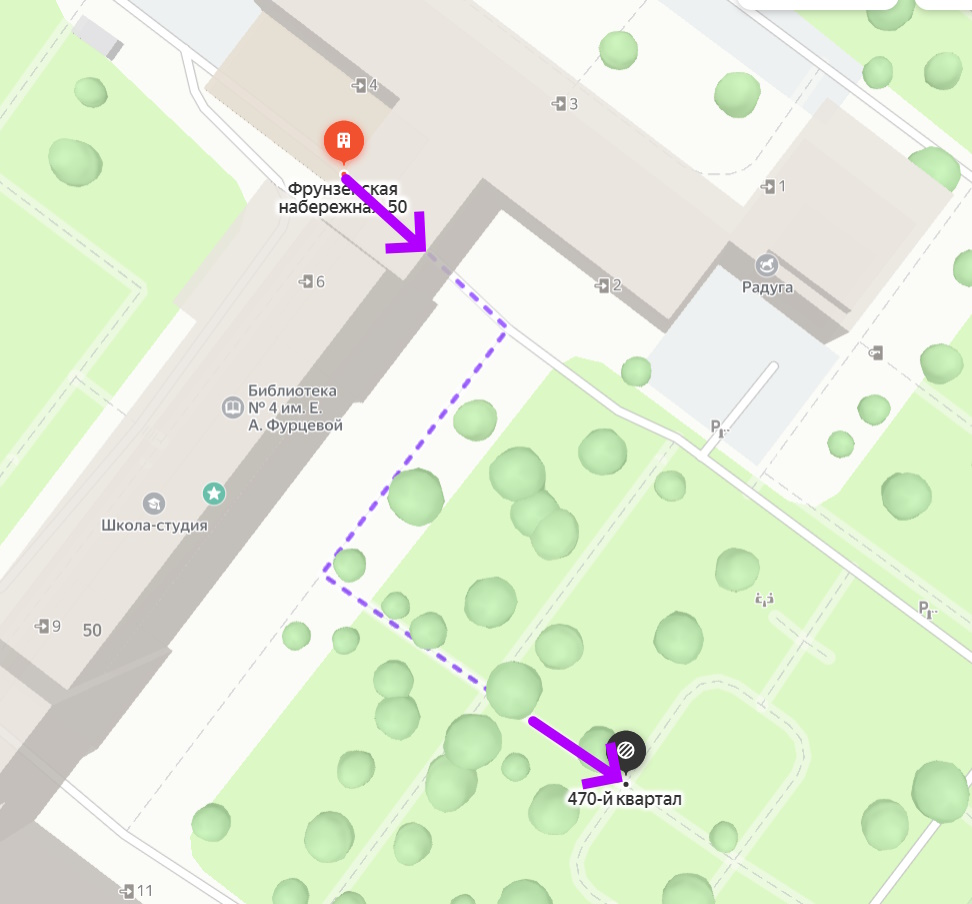Select Библиотека № 4 им. Фурцевой marker
The height and width of the screenshot is (904, 972).
231,408
